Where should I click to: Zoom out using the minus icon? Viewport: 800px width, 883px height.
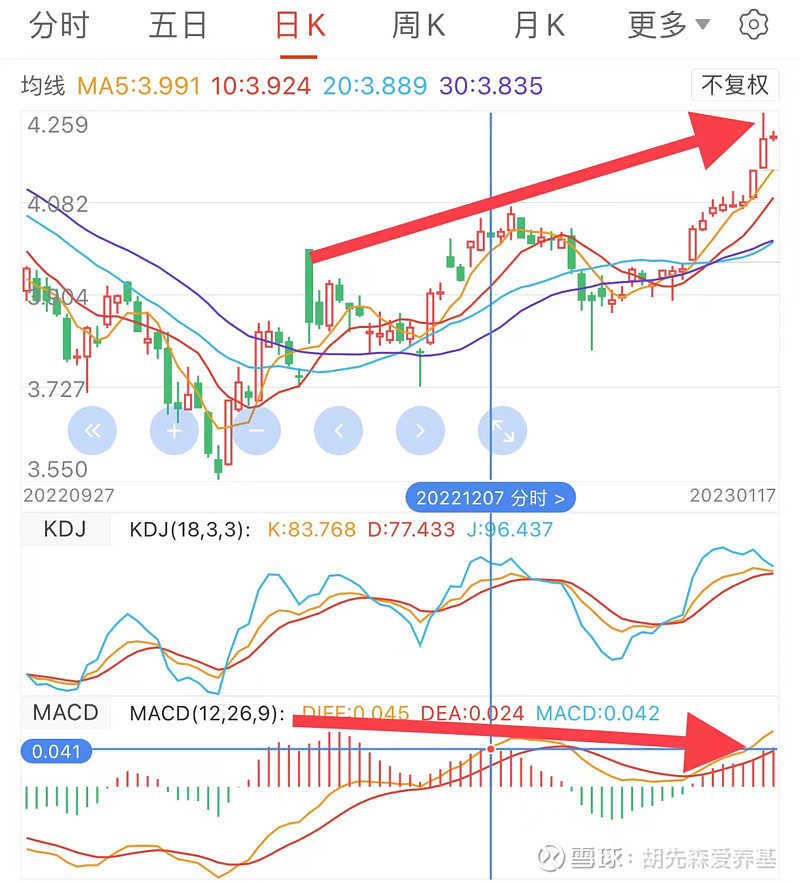256,430
